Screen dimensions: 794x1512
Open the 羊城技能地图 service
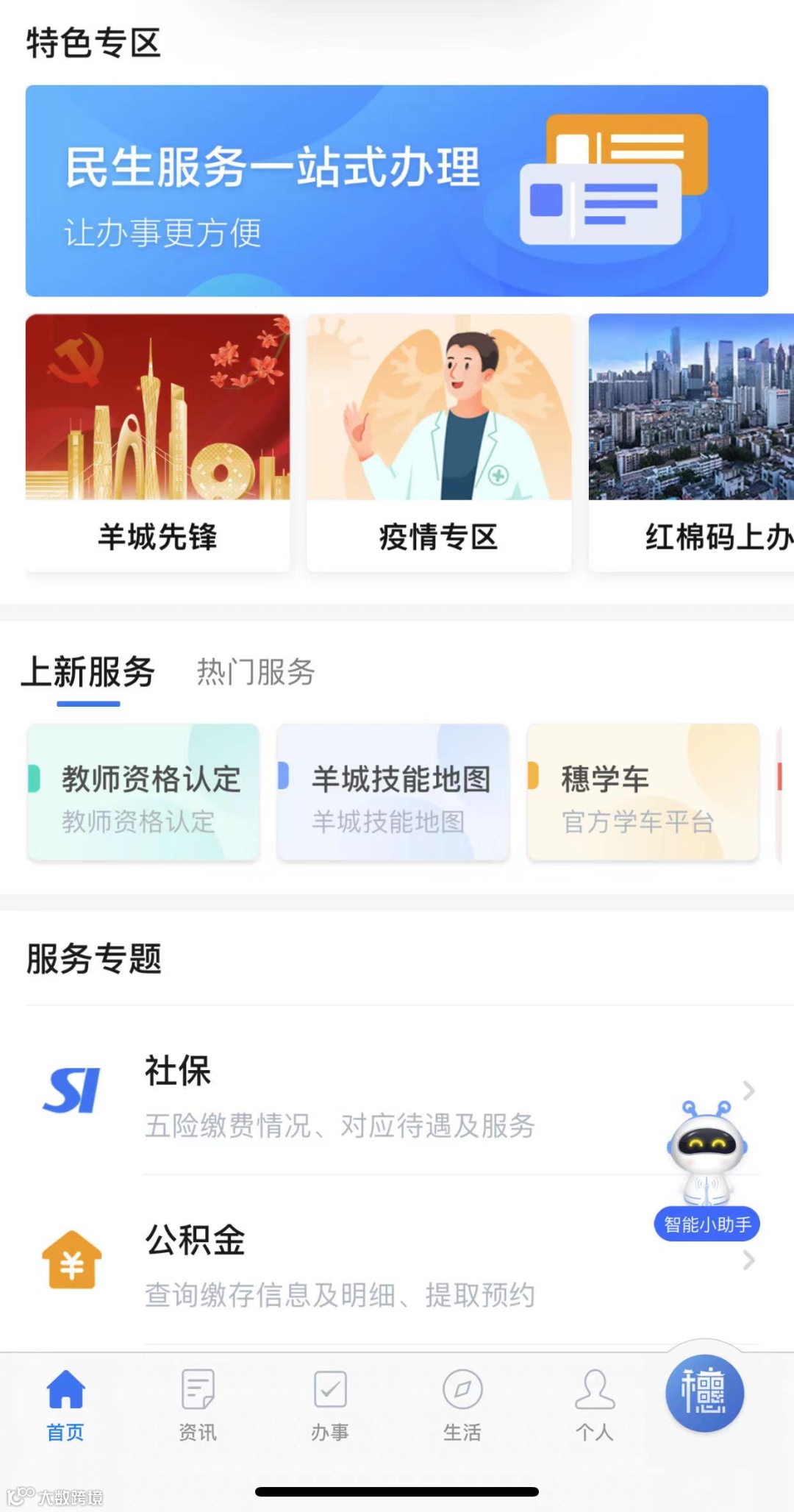[393, 792]
